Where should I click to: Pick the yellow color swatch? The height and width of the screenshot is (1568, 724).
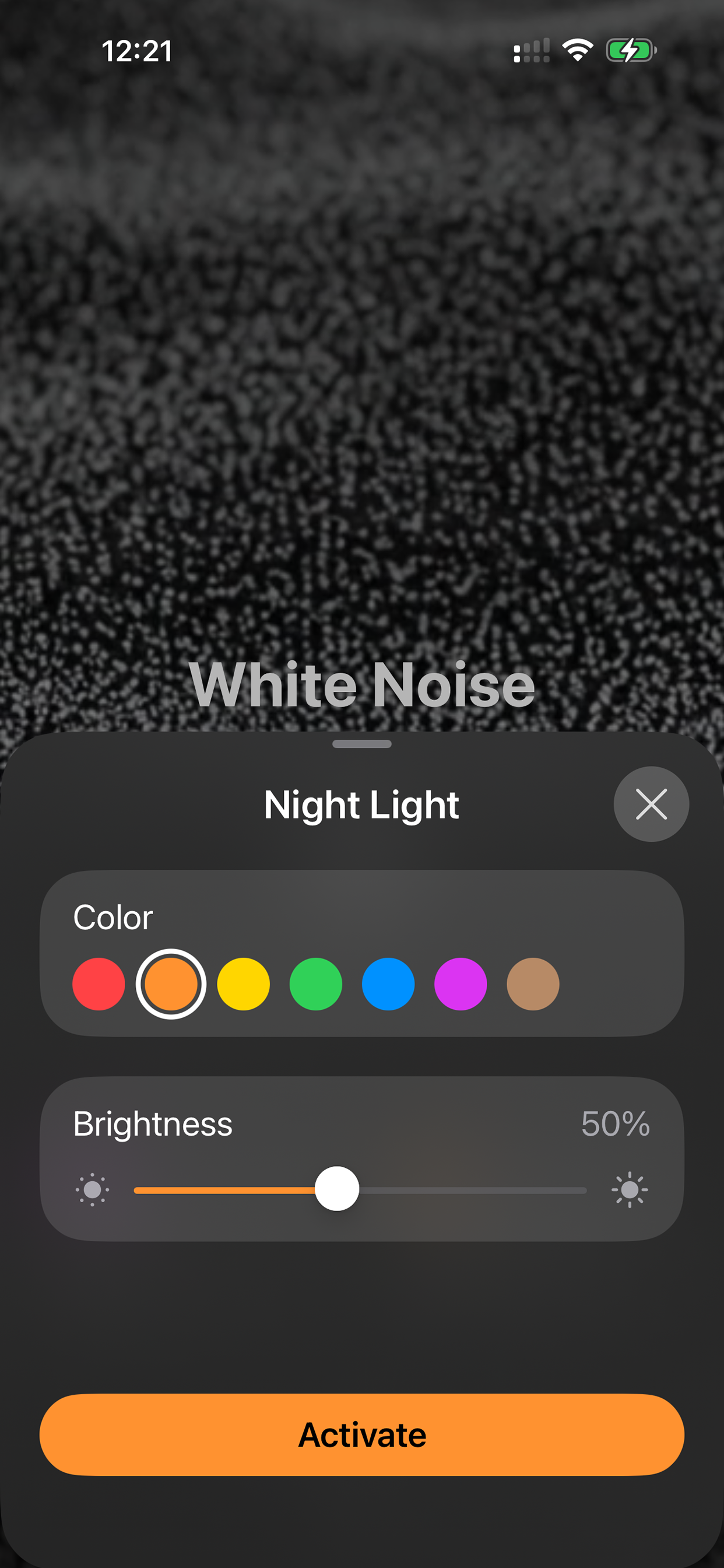tap(243, 984)
